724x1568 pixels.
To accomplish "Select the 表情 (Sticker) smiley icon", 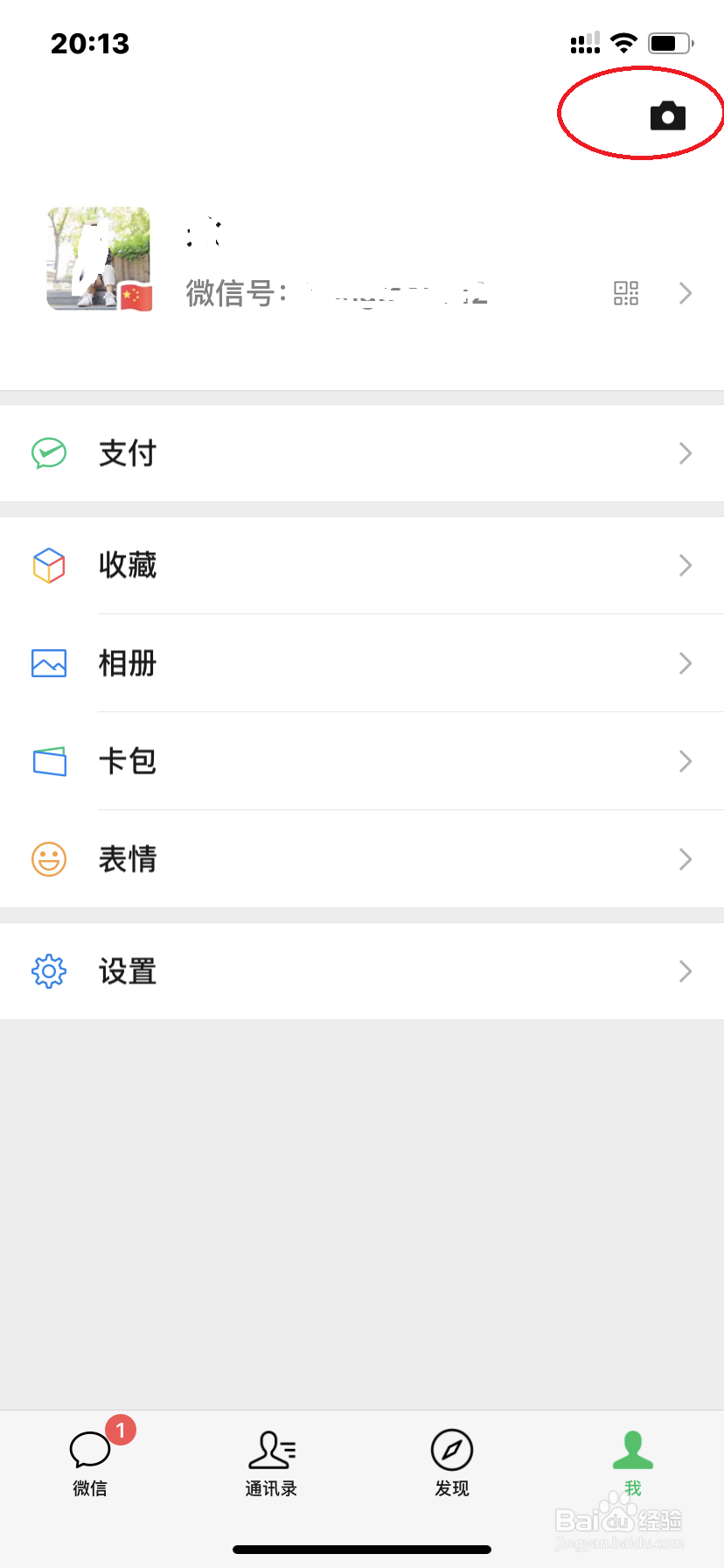I will (x=49, y=859).
